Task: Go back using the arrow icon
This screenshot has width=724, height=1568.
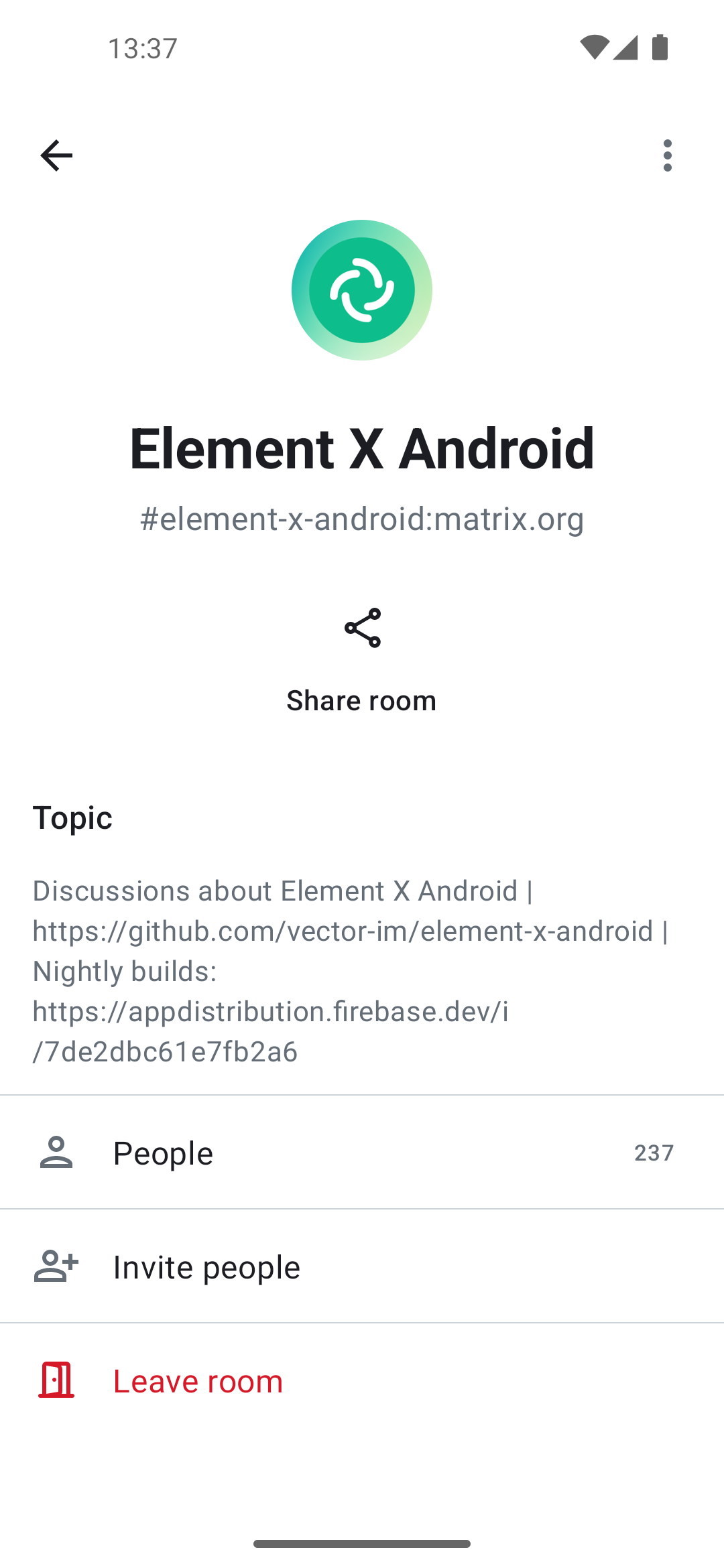Action: pos(56,155)
